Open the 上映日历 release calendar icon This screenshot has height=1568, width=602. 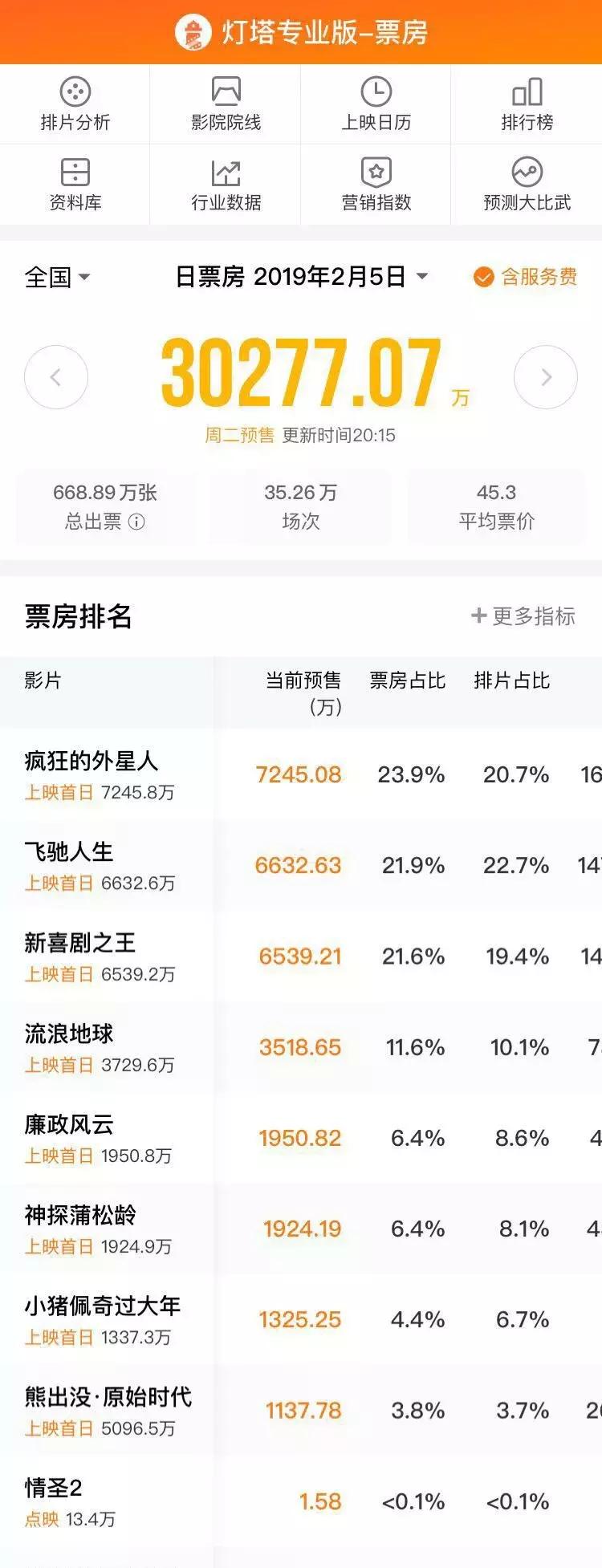(x=376, y=104)
